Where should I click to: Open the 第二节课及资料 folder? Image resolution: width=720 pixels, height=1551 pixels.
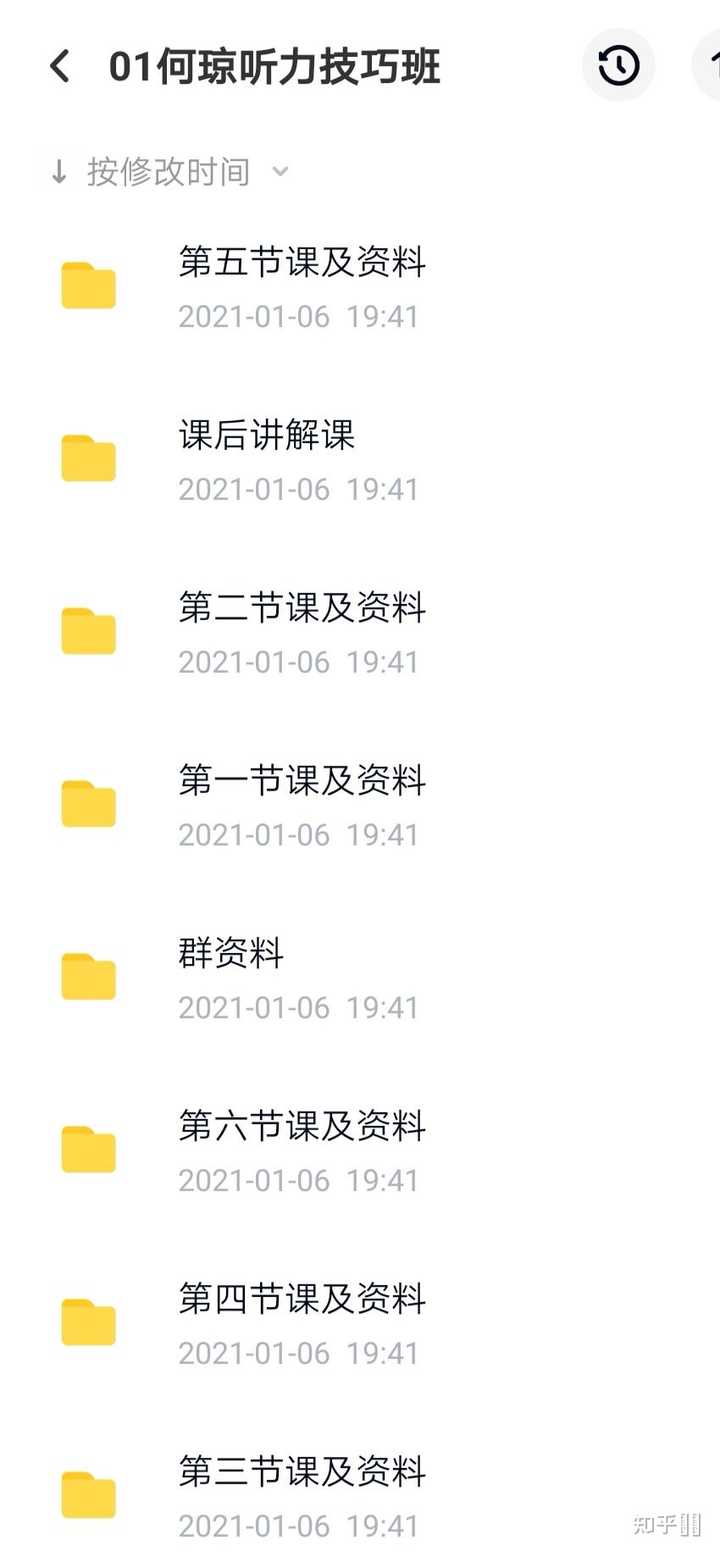[360, 632]
